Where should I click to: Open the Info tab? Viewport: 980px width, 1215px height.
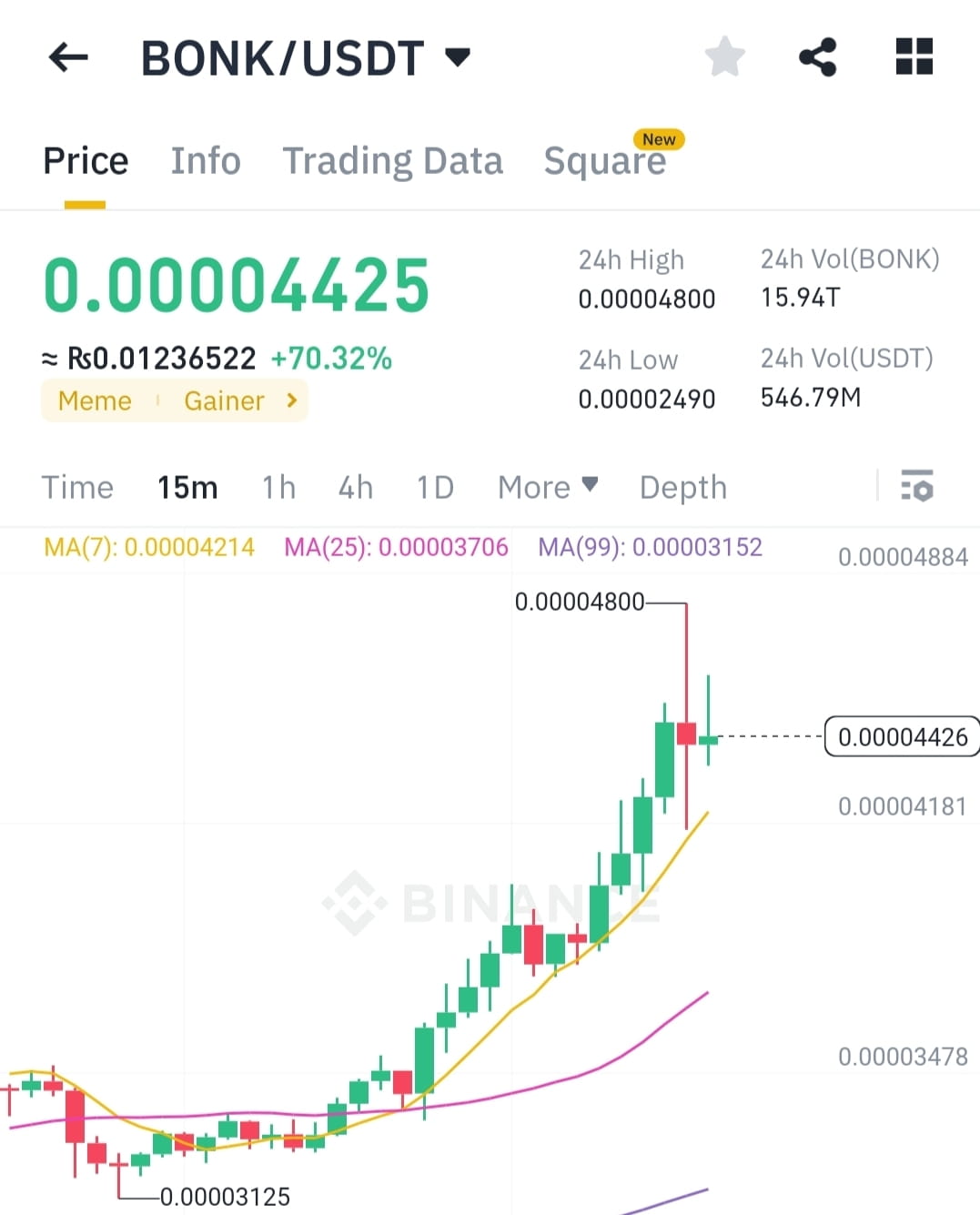(205, 160)
